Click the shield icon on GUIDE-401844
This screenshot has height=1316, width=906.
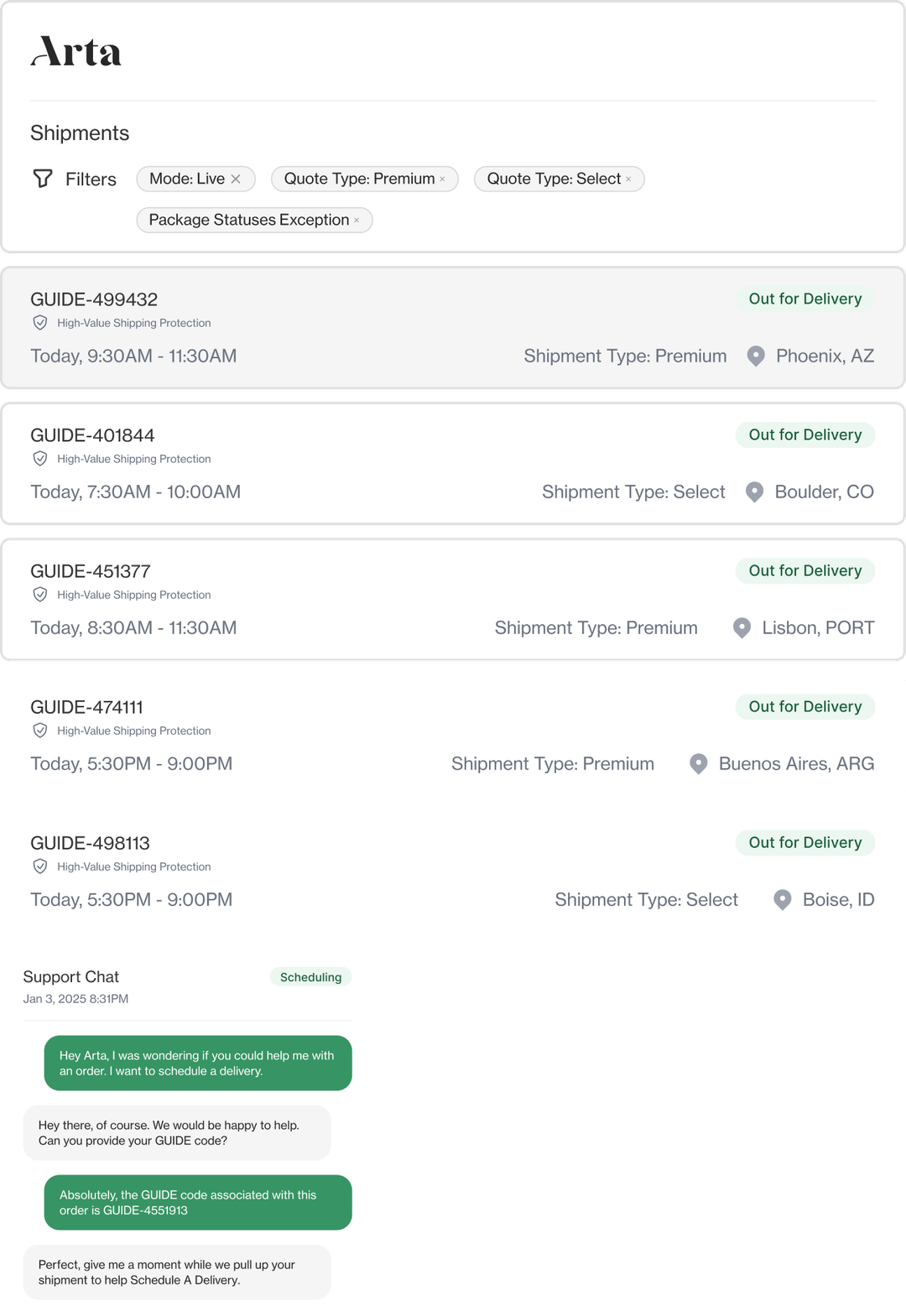click(x=39, y=458)
